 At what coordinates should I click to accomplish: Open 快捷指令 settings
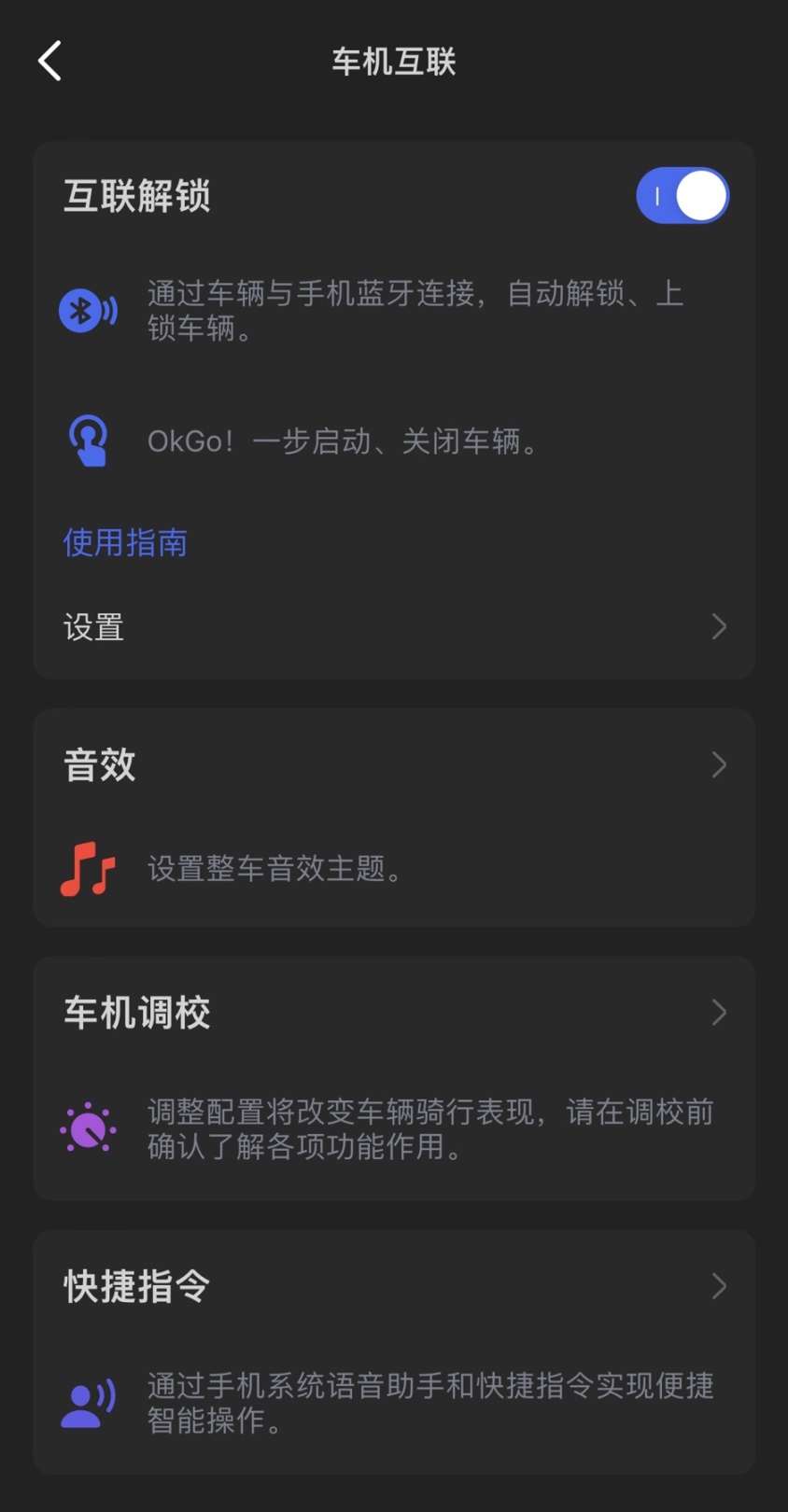click(394, 1286)
